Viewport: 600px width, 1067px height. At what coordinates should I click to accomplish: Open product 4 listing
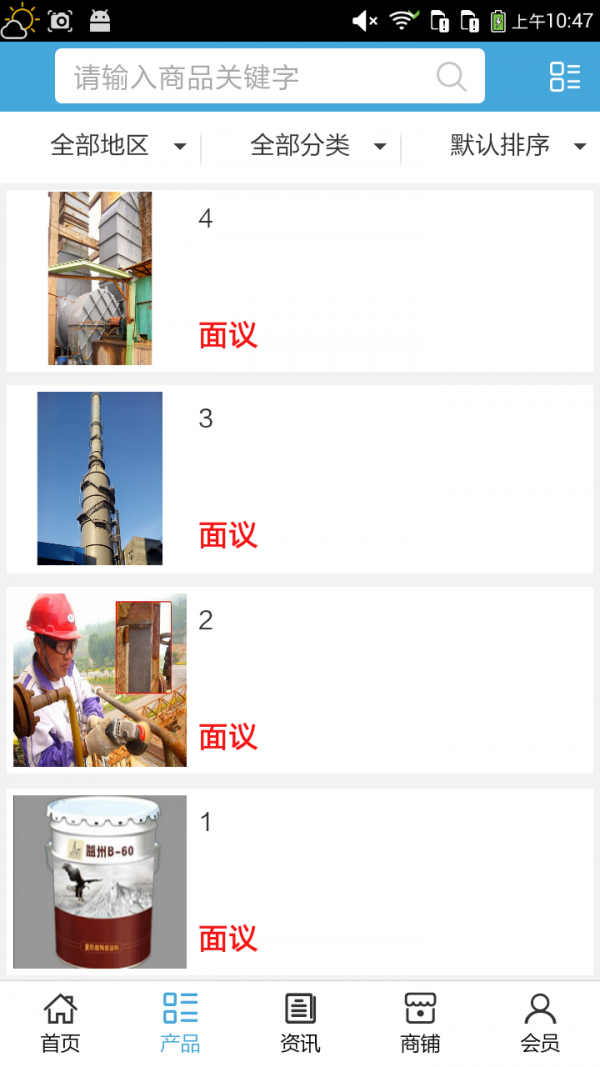click(300, 279)
